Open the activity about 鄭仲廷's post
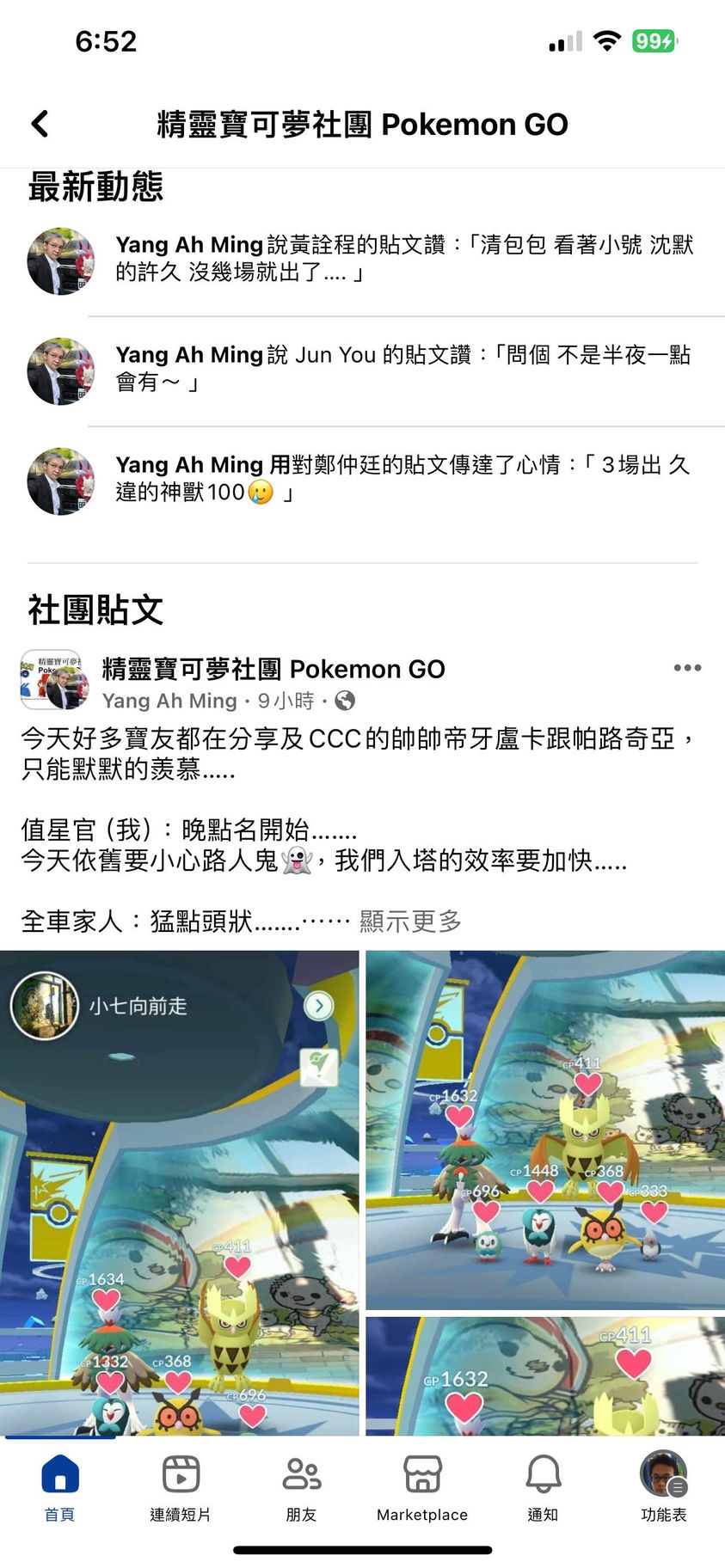725x1568 pixels. point(404,479)
